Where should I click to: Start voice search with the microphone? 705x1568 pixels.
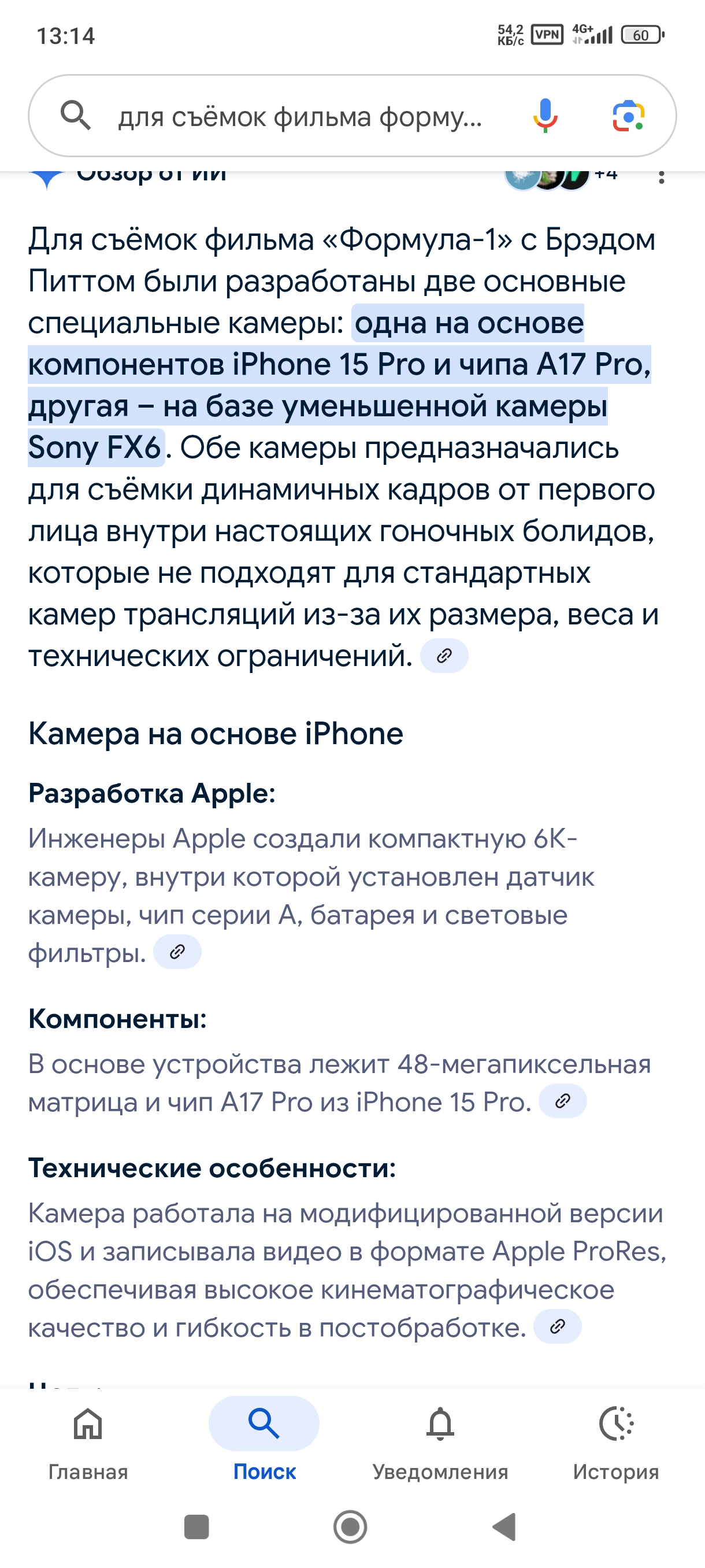click(545, 116)
